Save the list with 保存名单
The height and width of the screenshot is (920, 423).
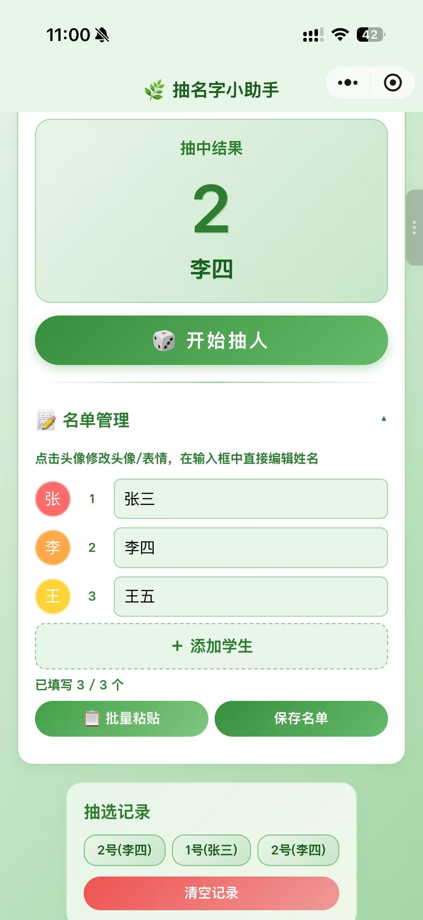(x=301, y=718)
